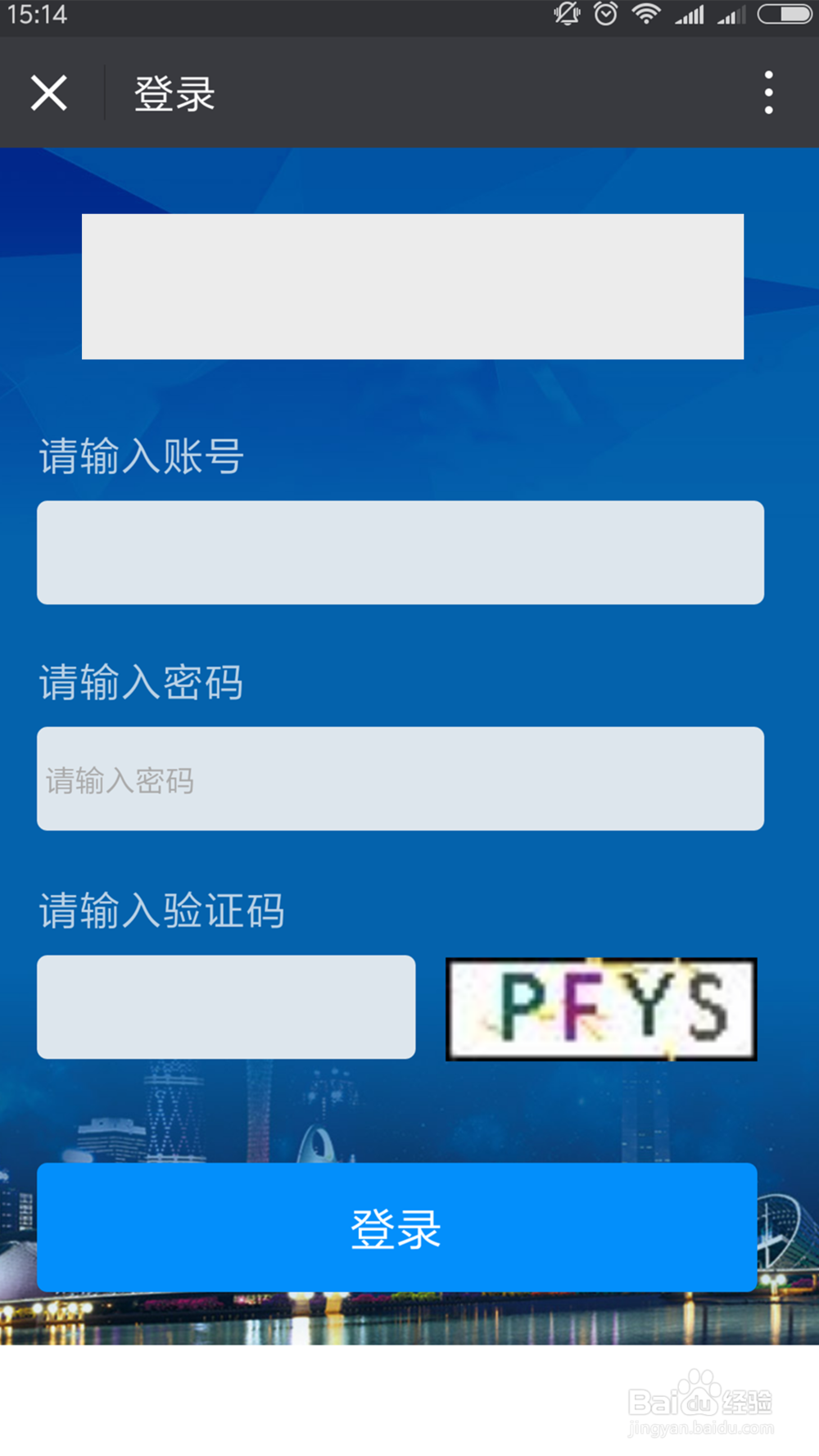Tap the battery indicator icon
This screenshot has width=819, height=1456.
(785, 13)
